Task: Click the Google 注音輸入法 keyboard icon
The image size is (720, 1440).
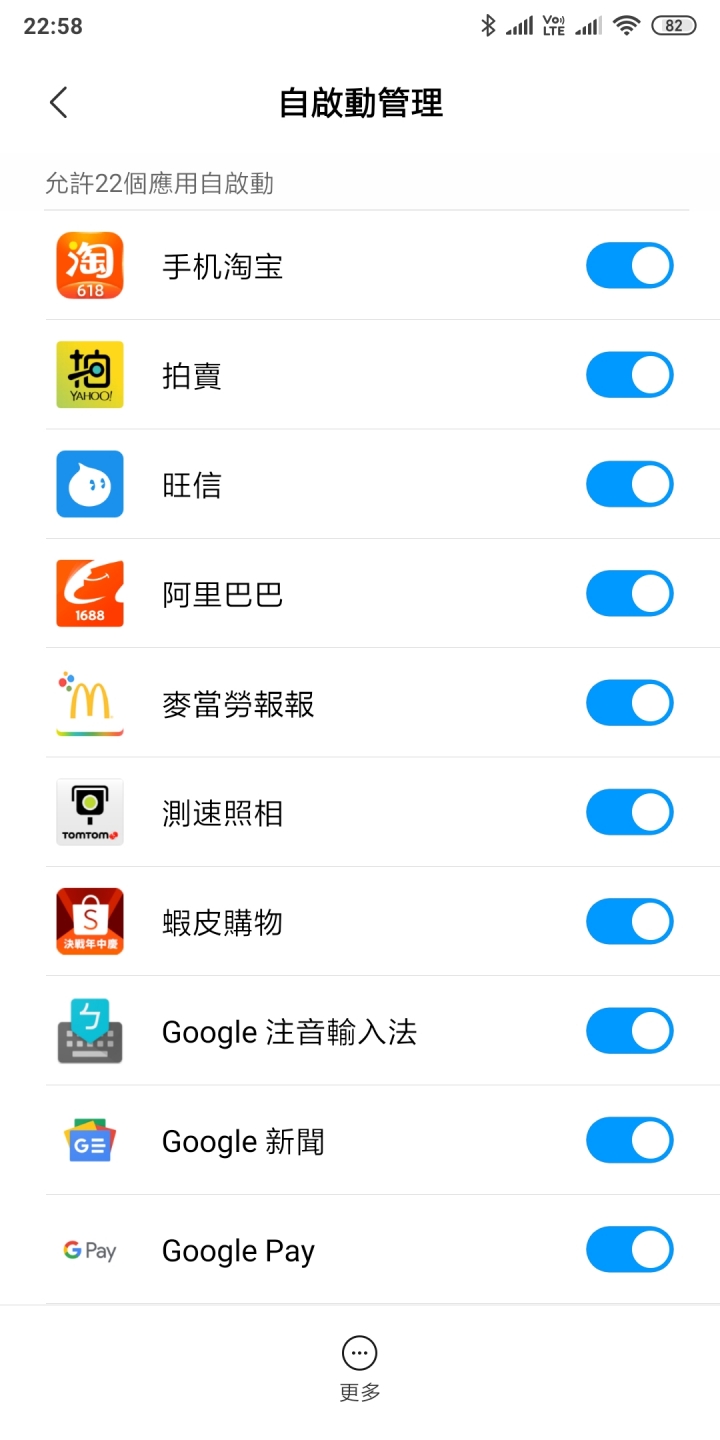Action: click(89, 1030)
